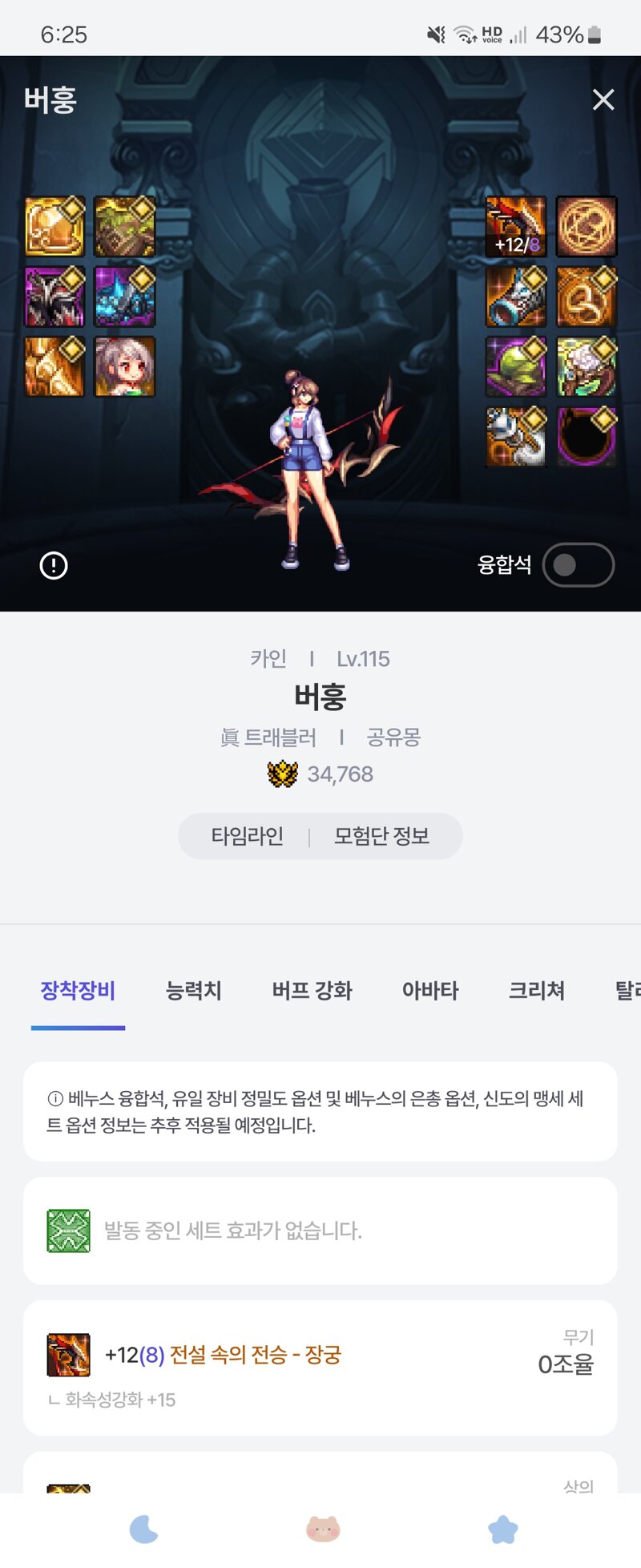Toggle the 융합석 switch
641x1568 pixels.
578,565
